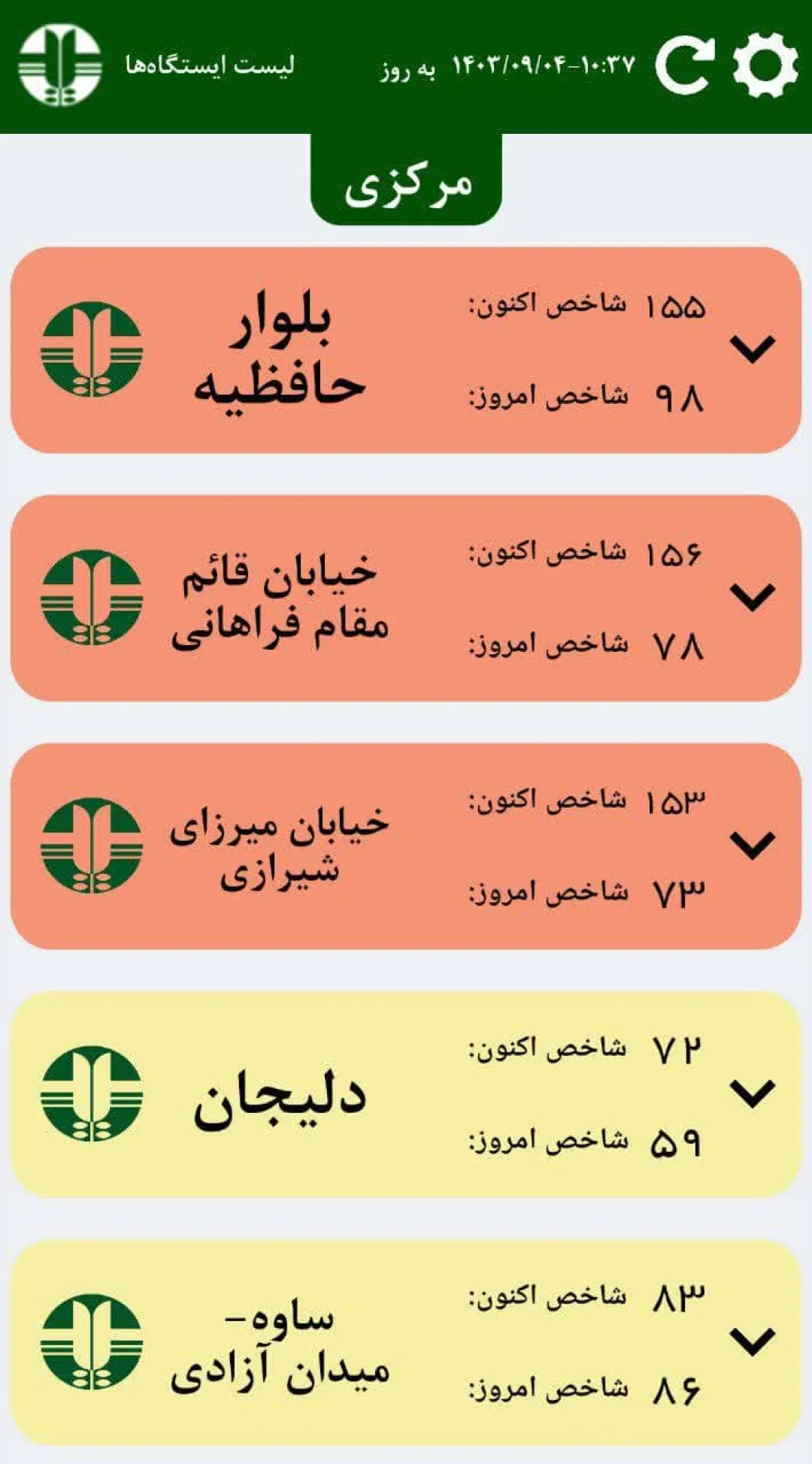The width and height of the screenshot is (812, 1464).
Task: Refresh the air quality data
Action: click(684, 65)
